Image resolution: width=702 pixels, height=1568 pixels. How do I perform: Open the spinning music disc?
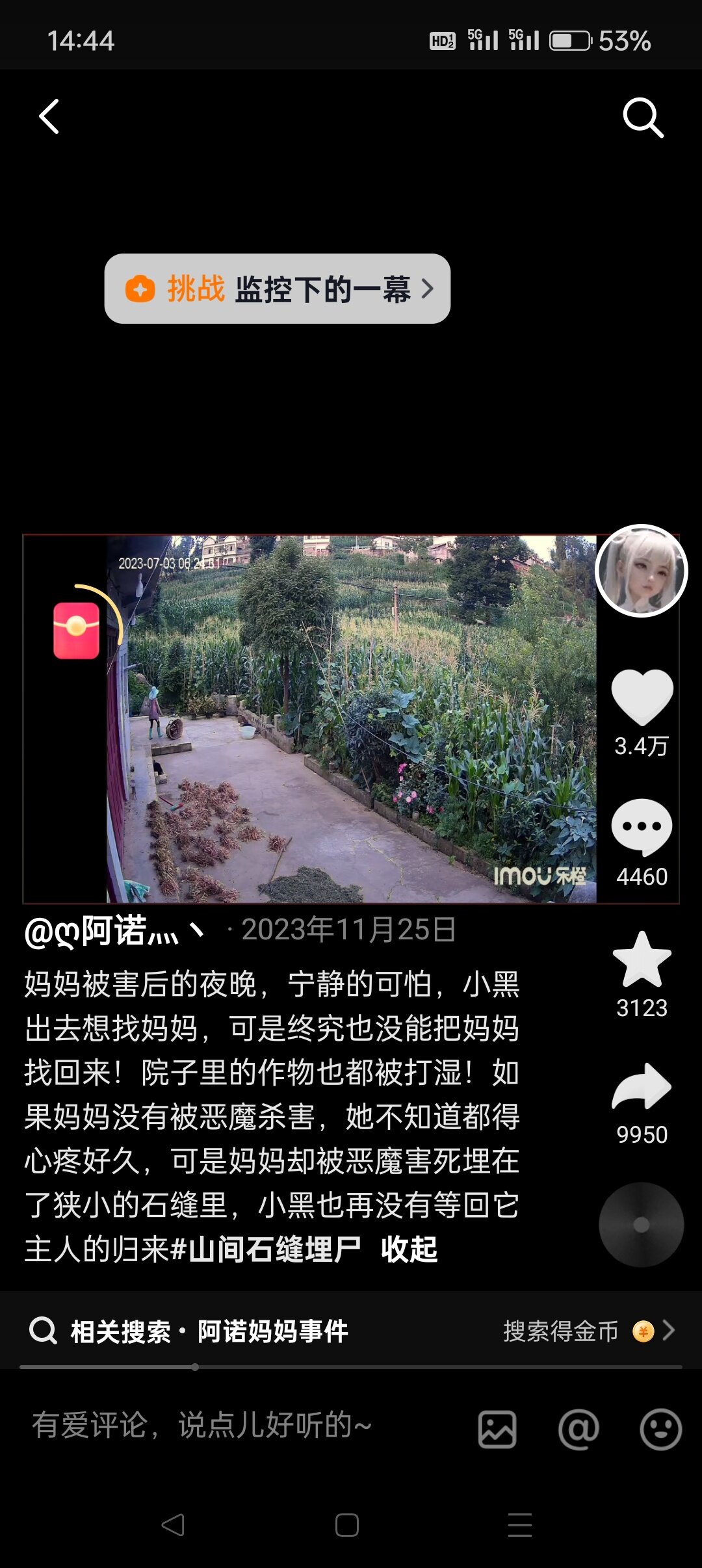click(x=641, y=1224)
